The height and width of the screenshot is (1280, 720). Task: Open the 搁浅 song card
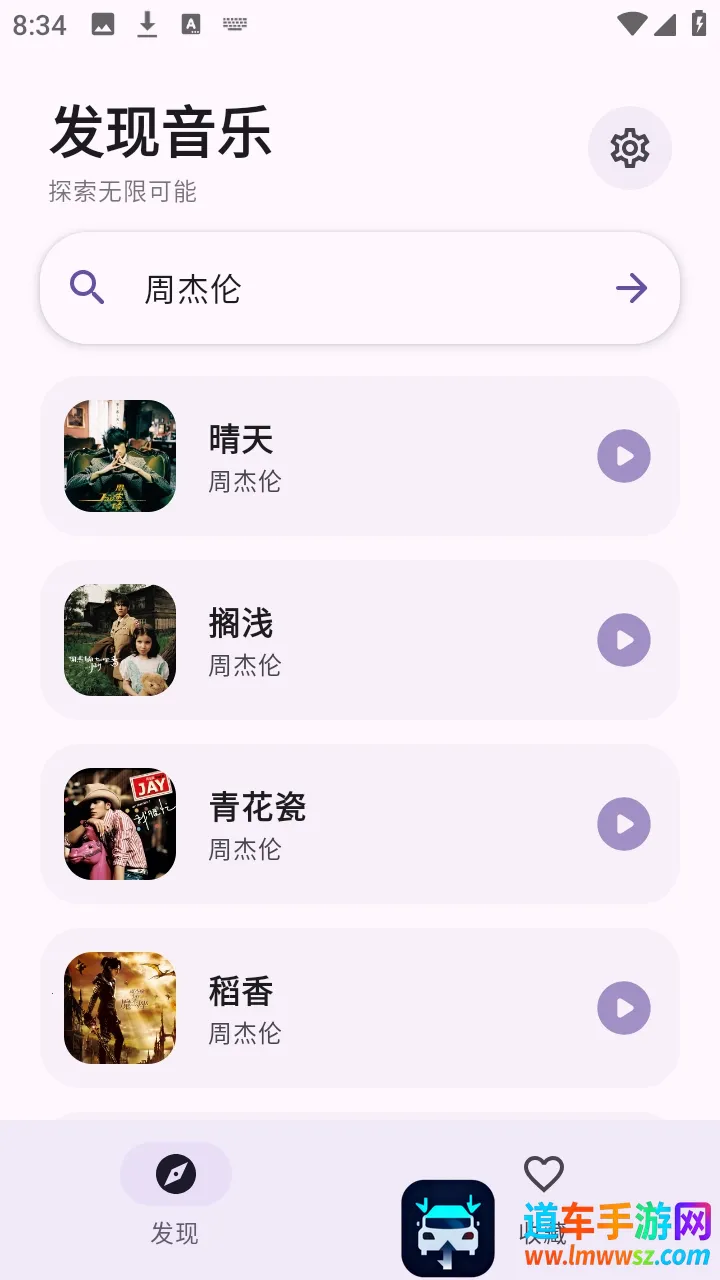360,641
